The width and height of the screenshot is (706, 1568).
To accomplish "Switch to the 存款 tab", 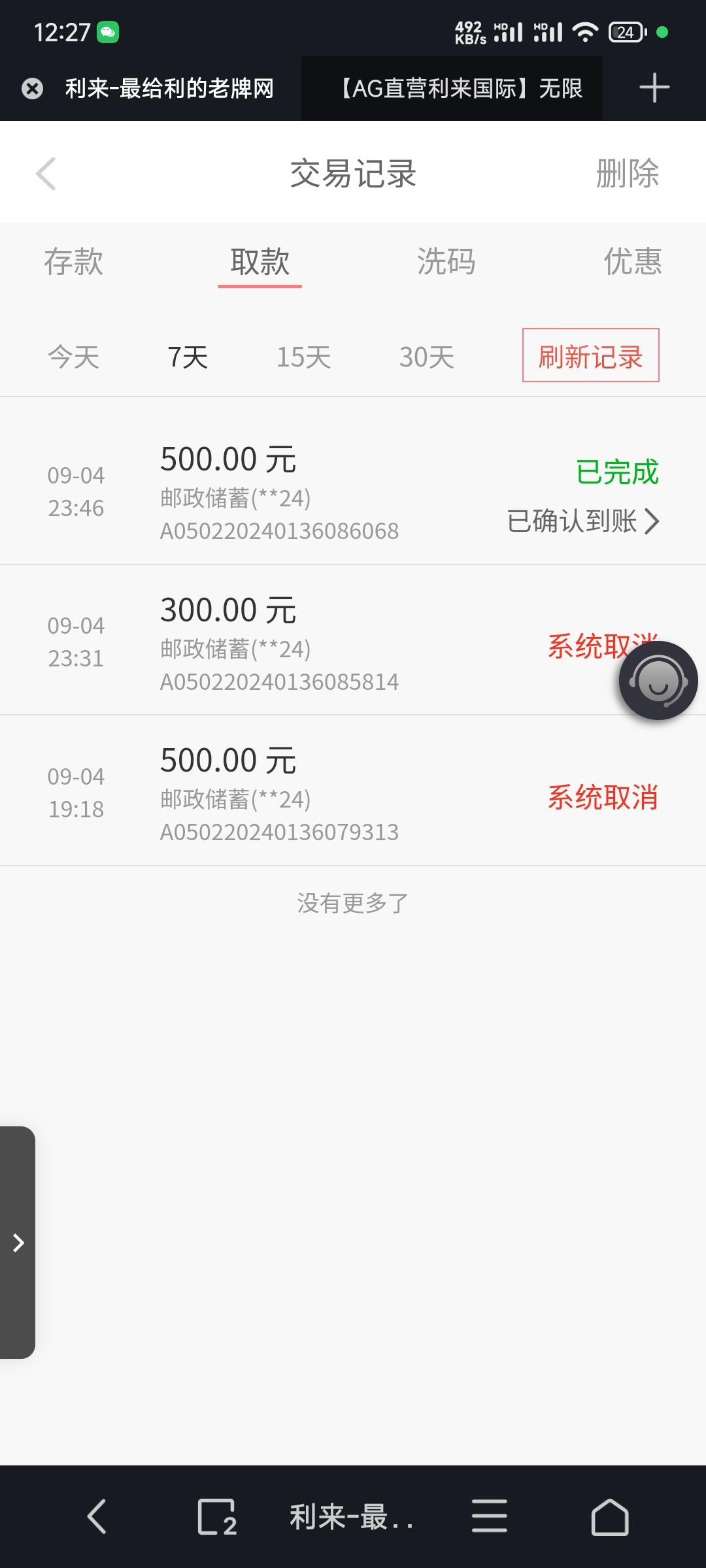I will click(73, 262).
